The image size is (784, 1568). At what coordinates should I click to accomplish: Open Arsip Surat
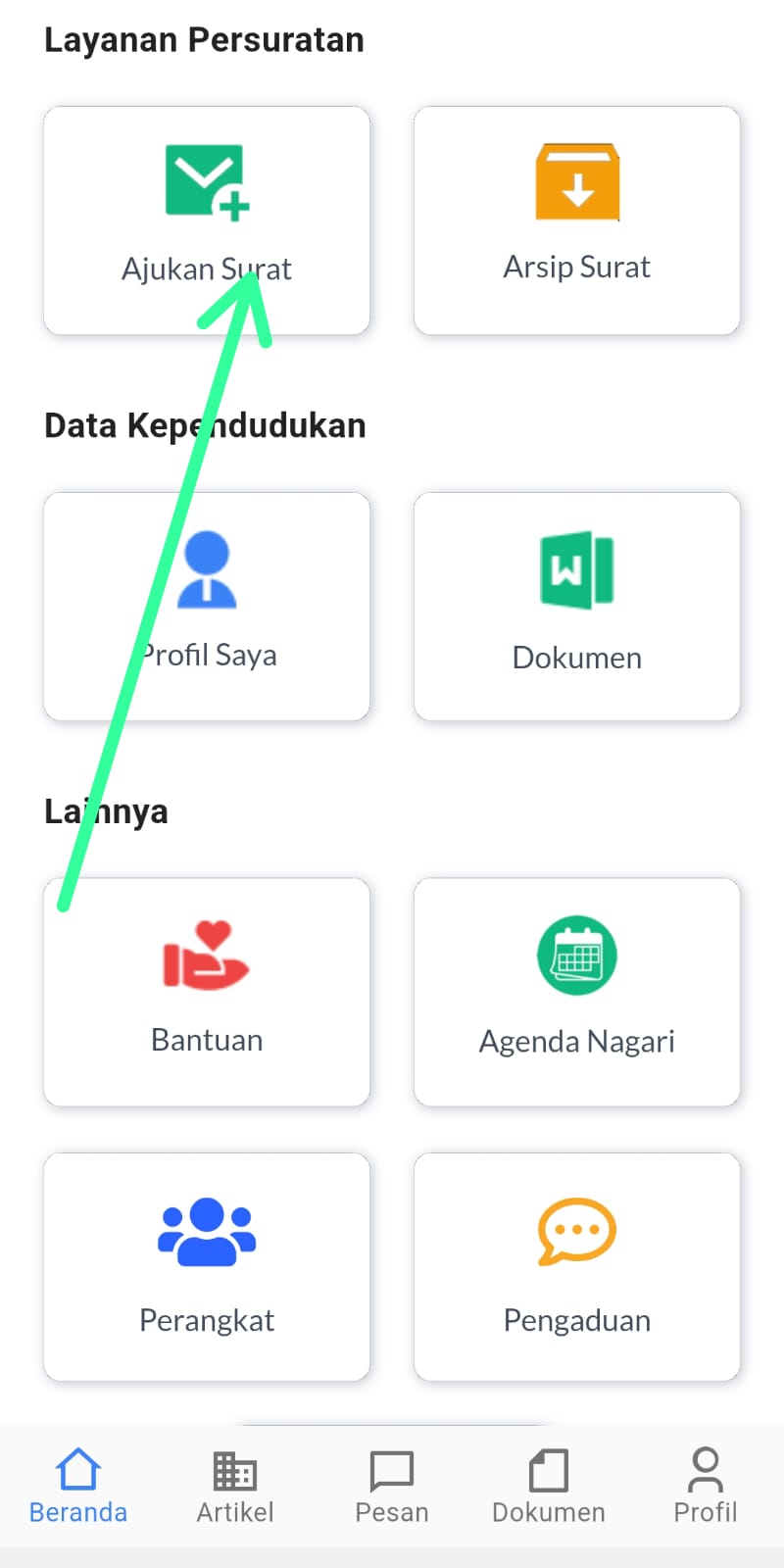click(576, 220)
